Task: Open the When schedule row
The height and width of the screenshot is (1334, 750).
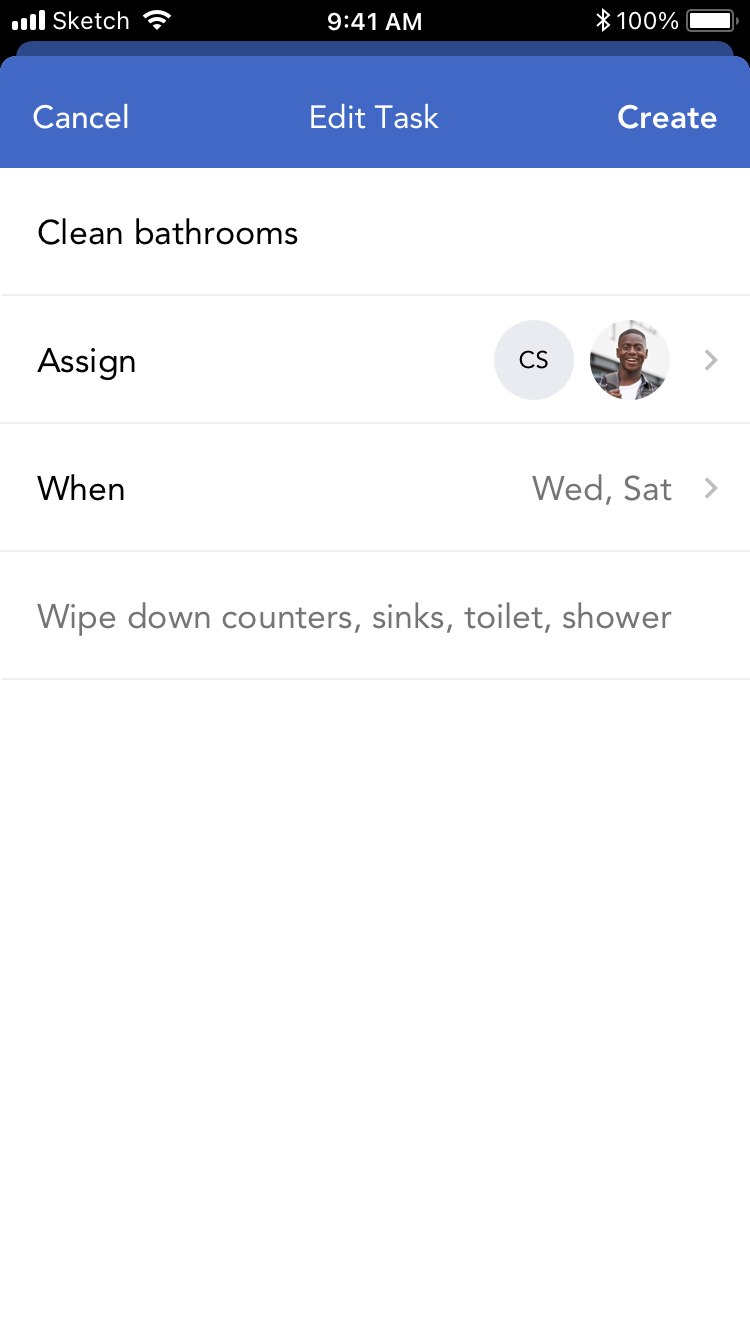Action: pyautogui.click(x=375, y=488)
